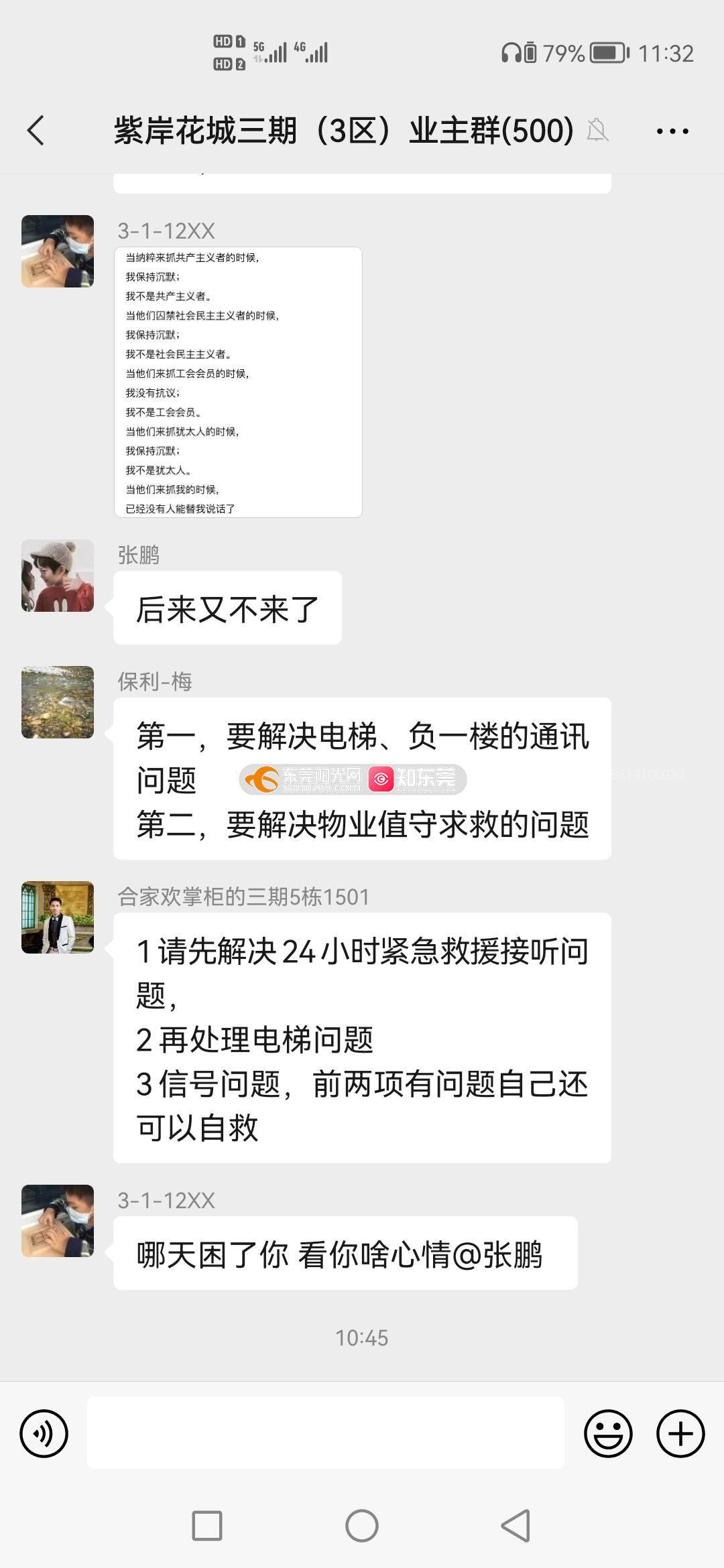Screen dimensions: 724x1568
Task: Tap the system home button
Action: click(x=362, y=1526)
